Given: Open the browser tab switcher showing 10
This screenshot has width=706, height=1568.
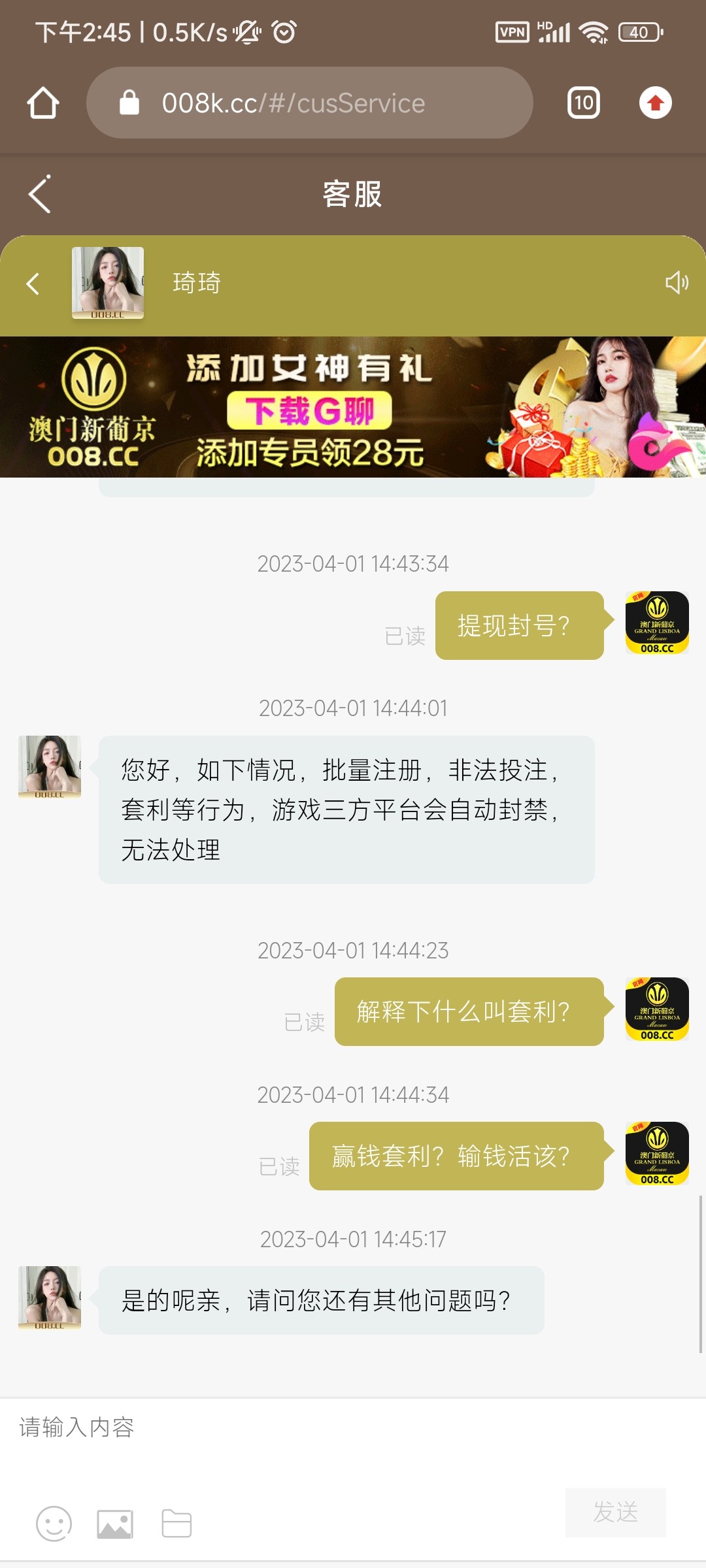Looking at the screenshot, I should (583, 103).
